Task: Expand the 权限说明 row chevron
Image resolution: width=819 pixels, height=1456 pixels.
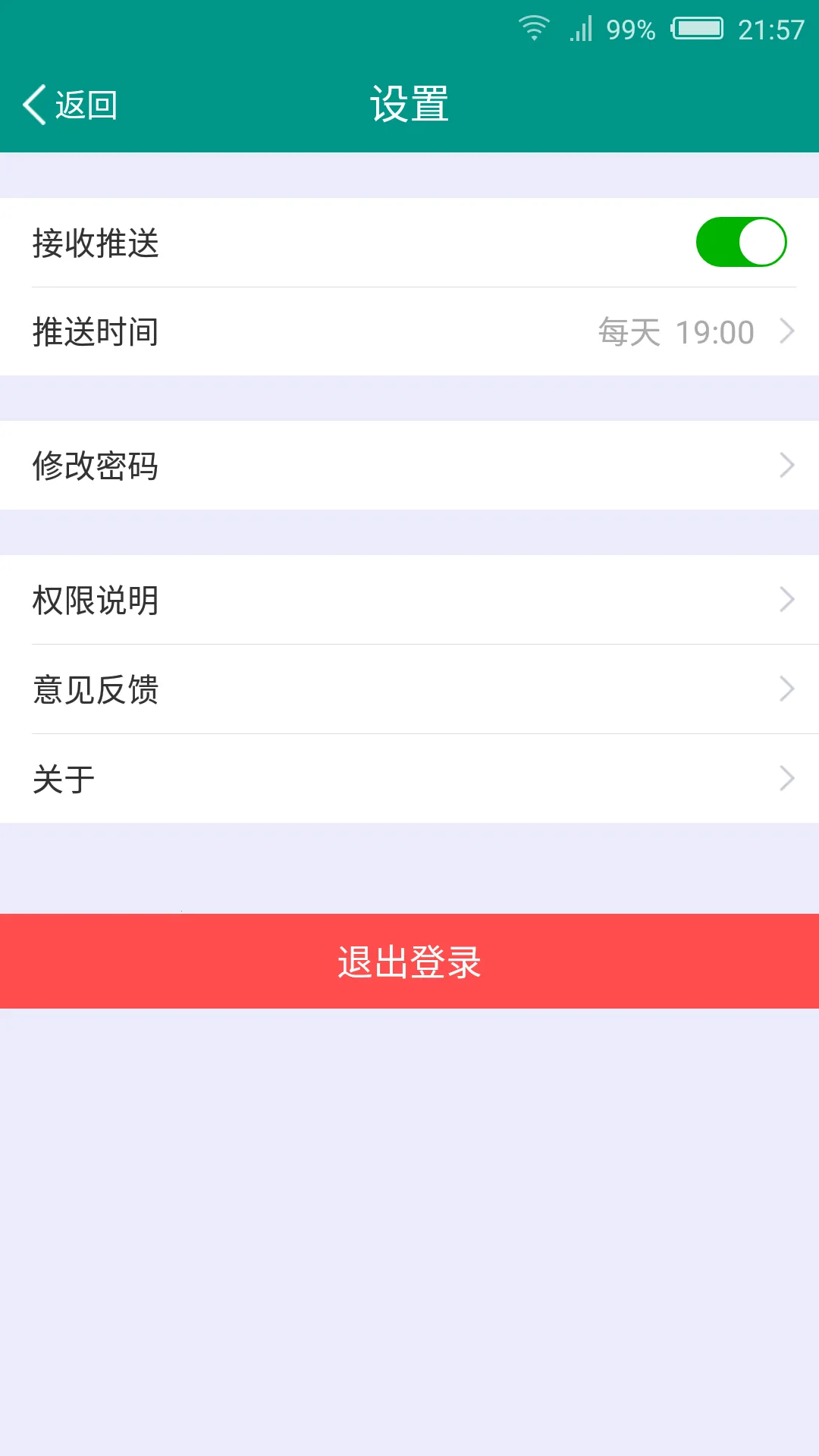Action: coord(786,600)
